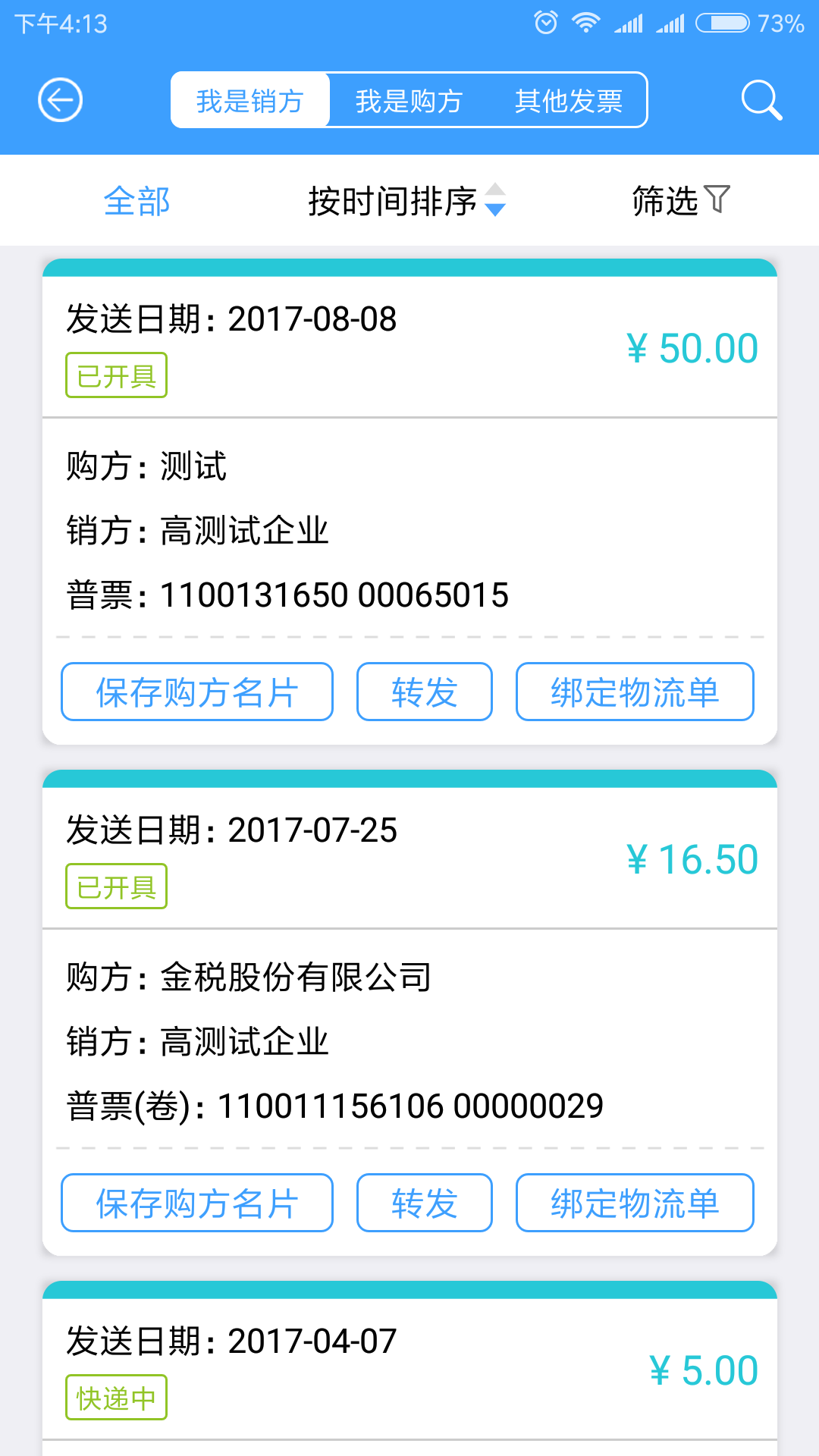Tap 保存购方名片 on the ¥50.00 invoice
Viewport: 819px width, 1456px height.
click(197, 692)
